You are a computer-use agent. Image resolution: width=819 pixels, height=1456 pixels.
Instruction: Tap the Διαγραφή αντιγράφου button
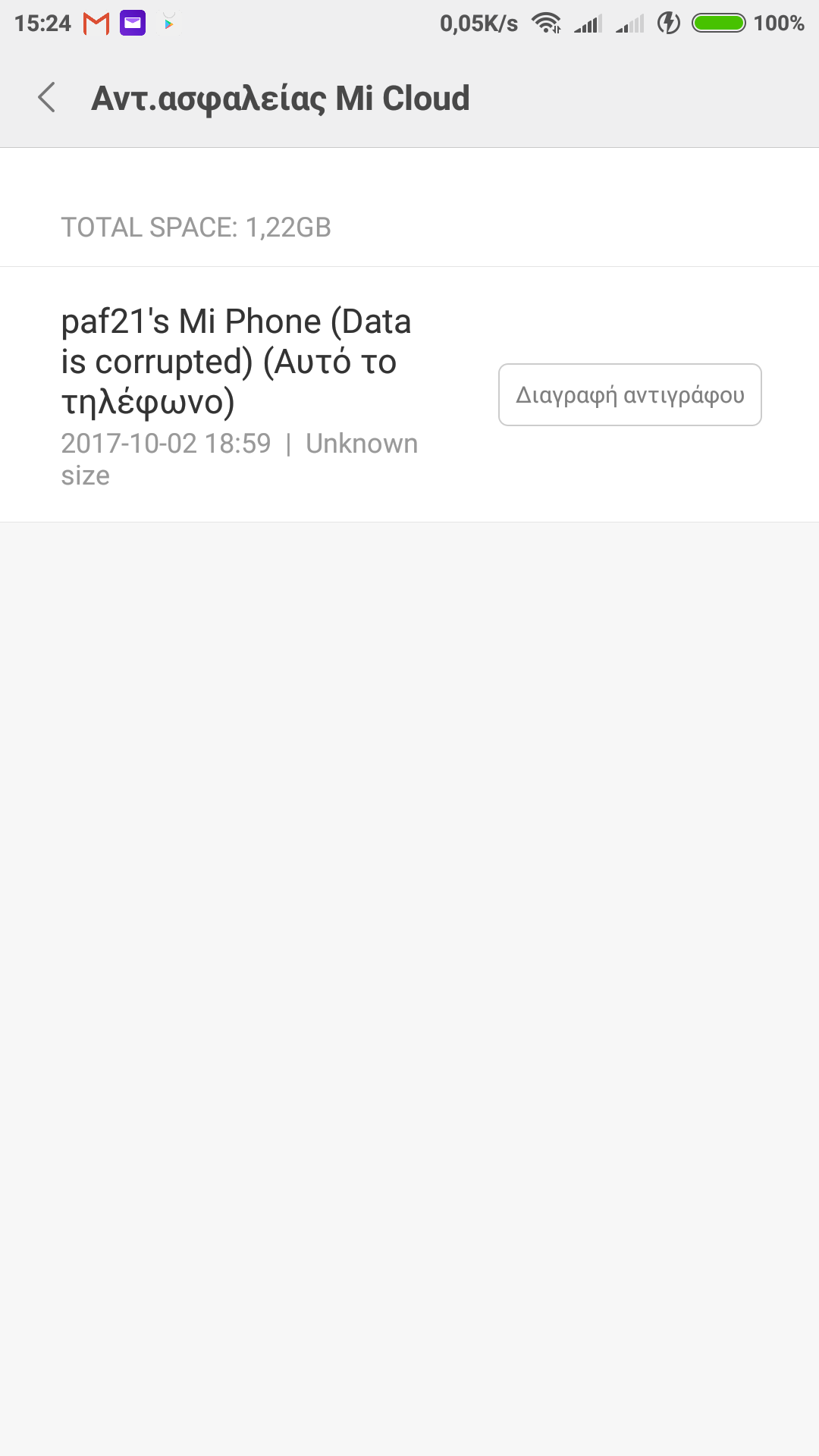tap(629, 395)
